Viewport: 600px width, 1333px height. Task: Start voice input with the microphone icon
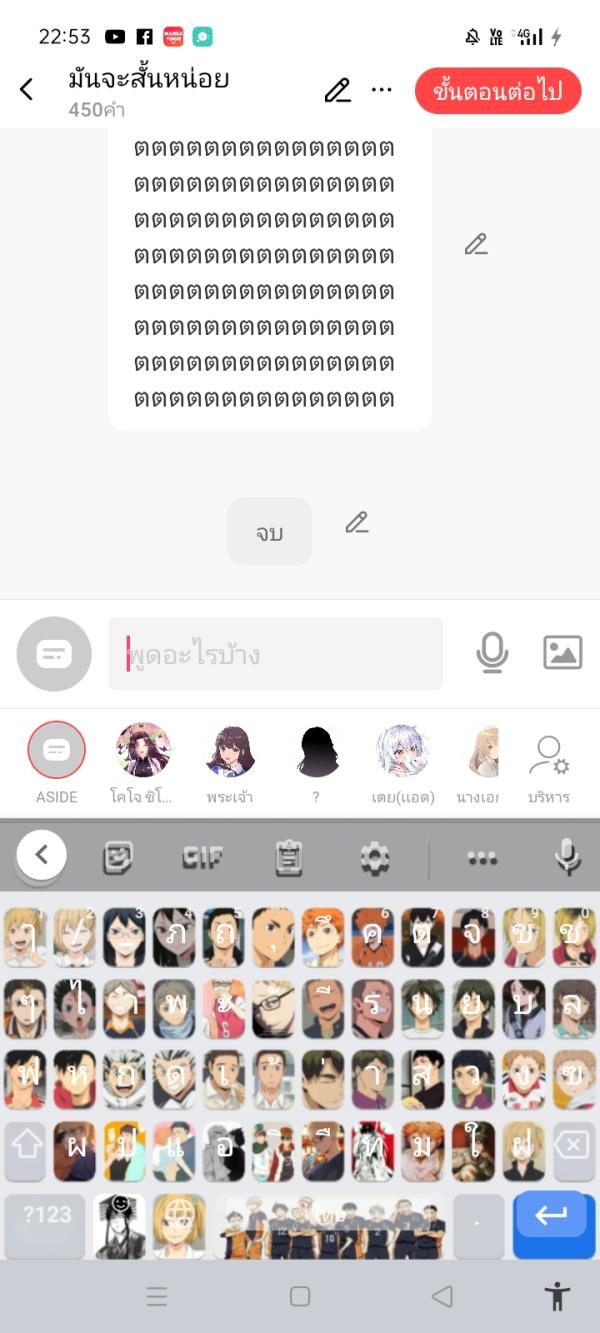(x=491, y=653)
